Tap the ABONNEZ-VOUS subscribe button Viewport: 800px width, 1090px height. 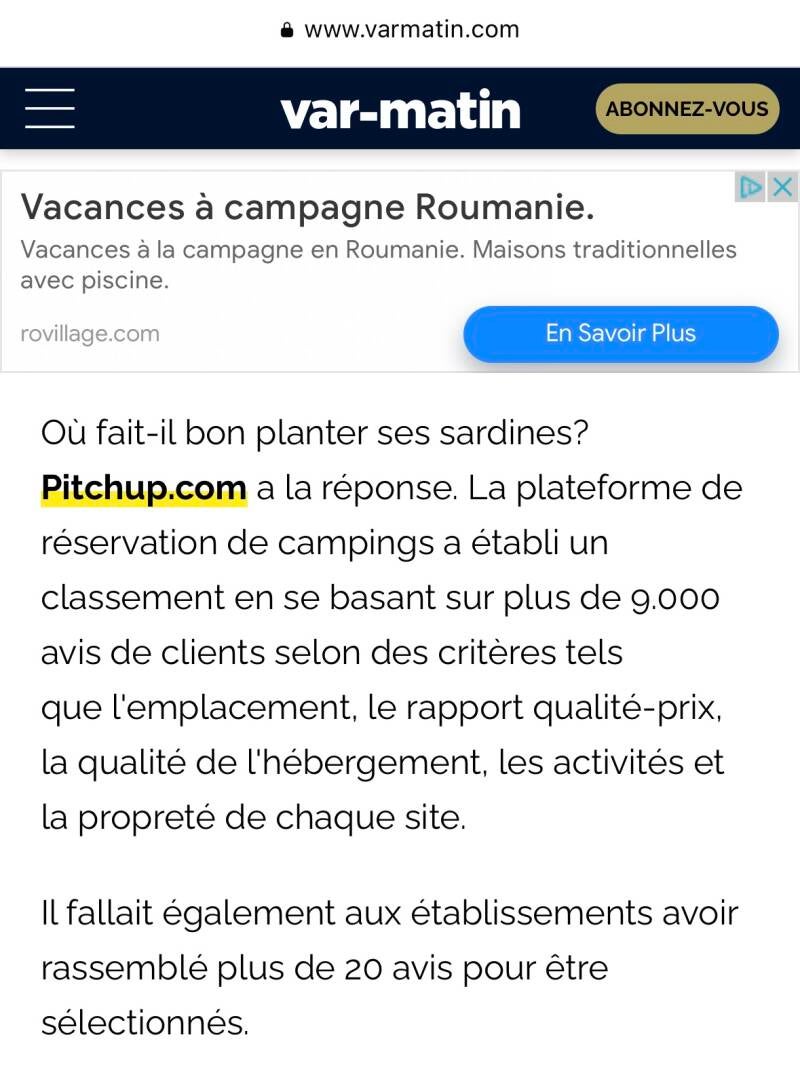pyautogui.click(x=687, y=109)
